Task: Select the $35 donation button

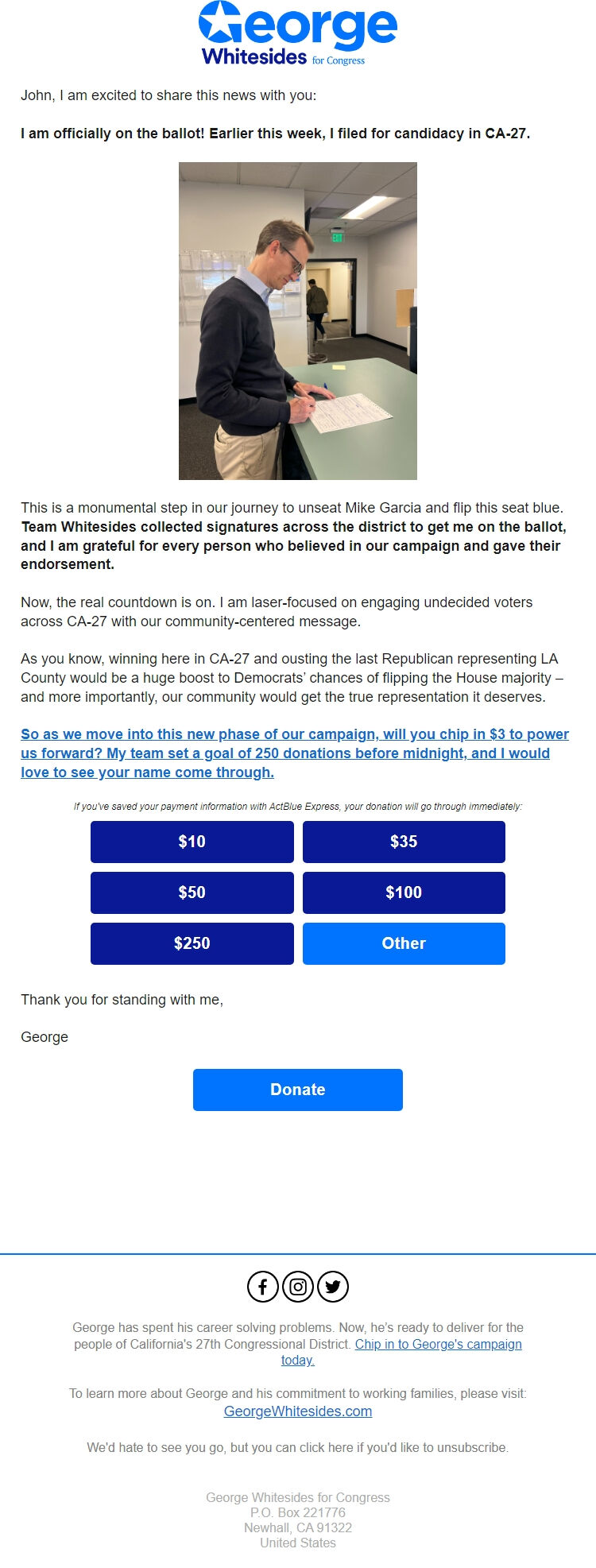Action: click(404, 842)
